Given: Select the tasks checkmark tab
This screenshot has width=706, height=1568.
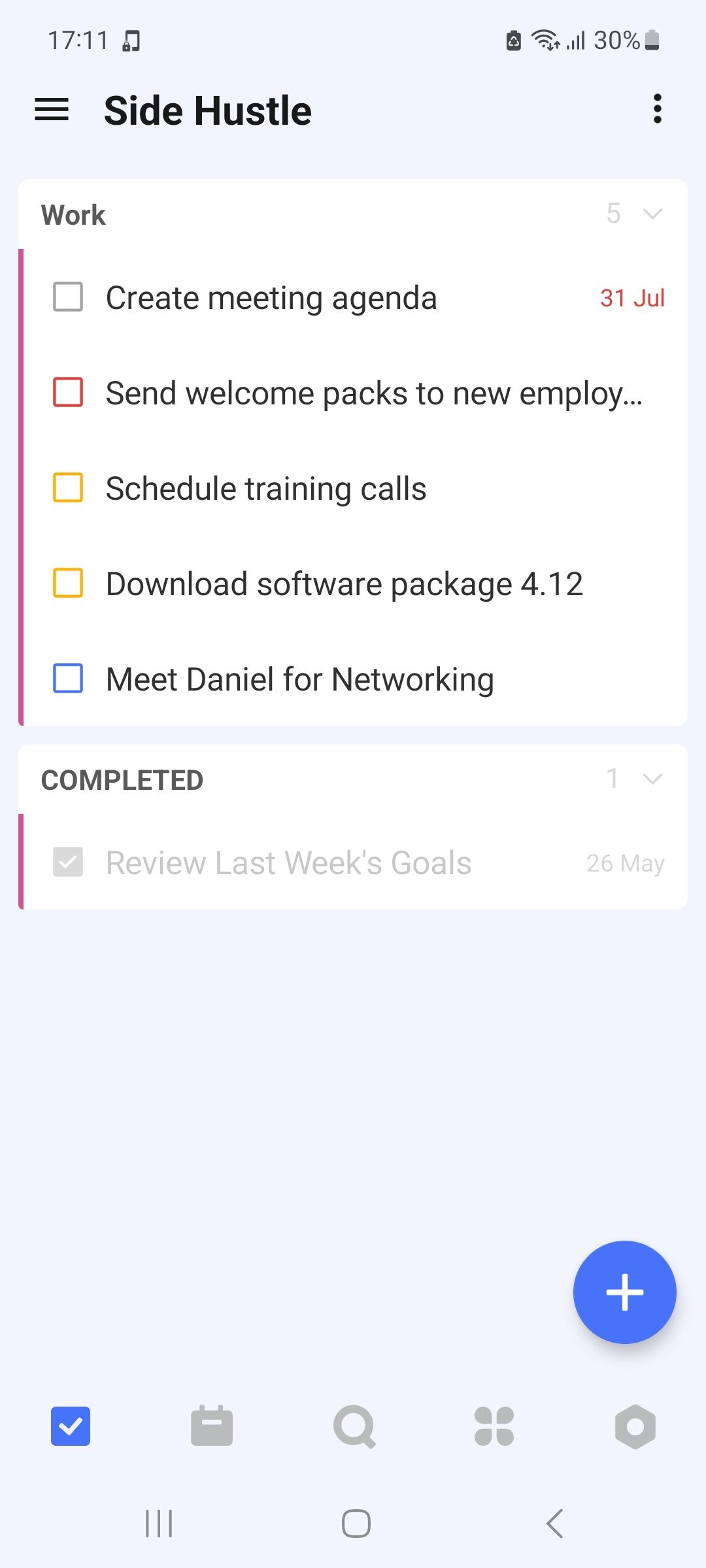Looking at the screenshot, I should click(x=71, y=1426).
